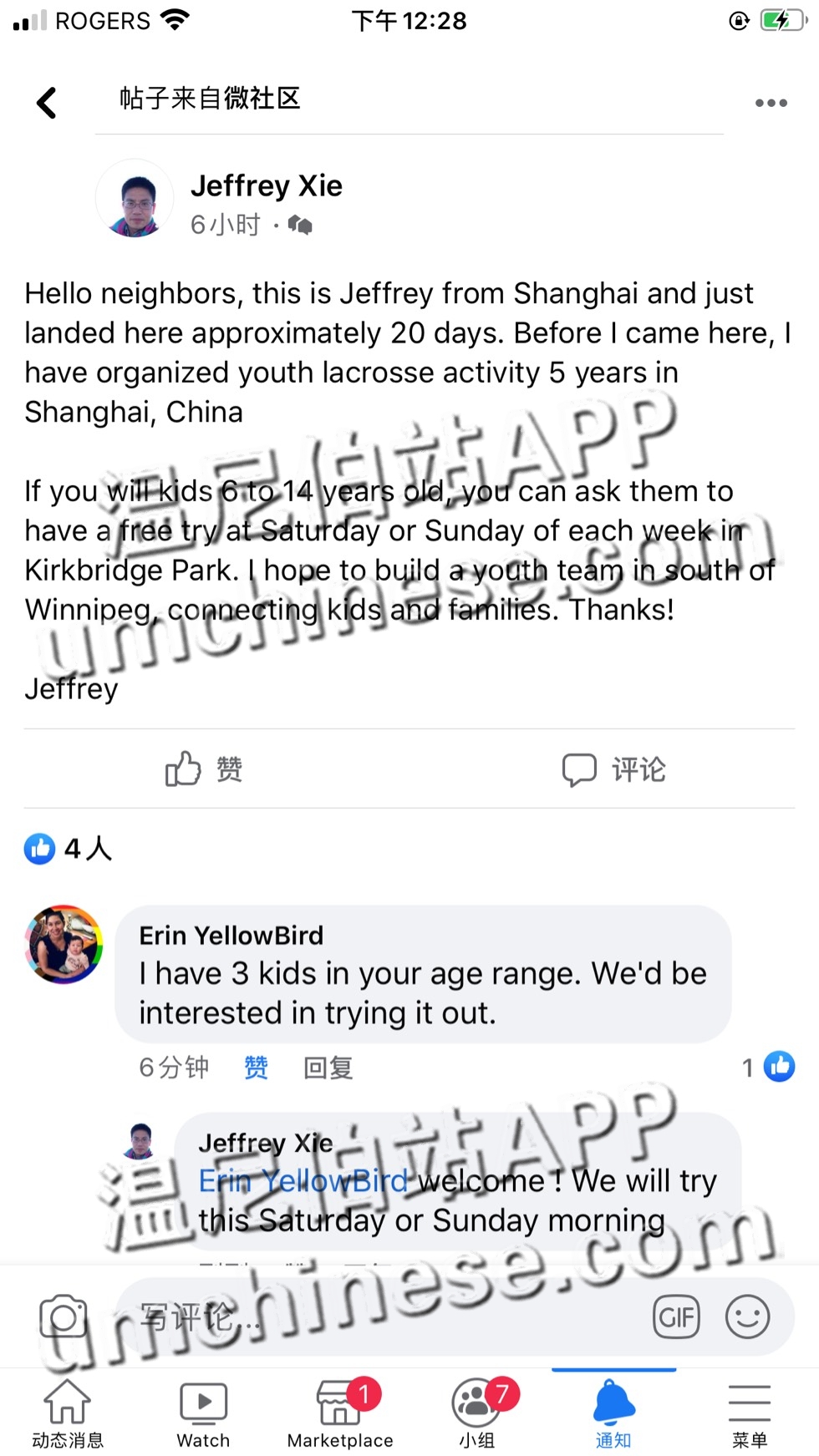Open the Marketplace tab

(x=340, y=1413)
